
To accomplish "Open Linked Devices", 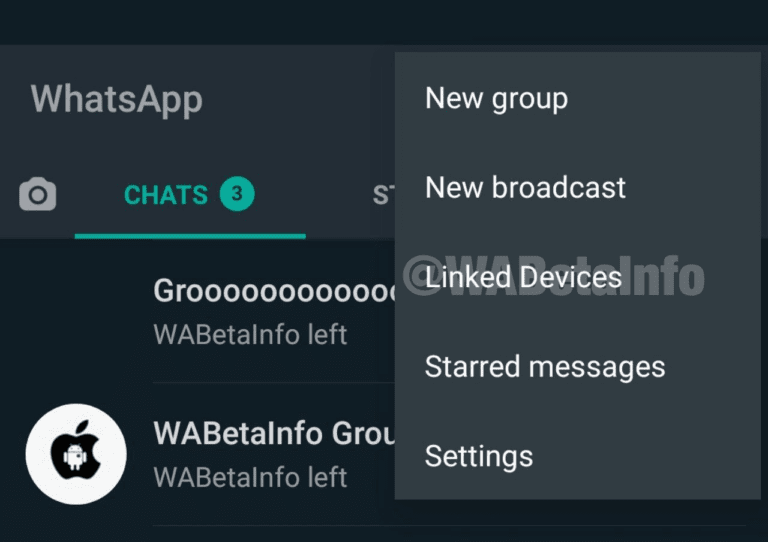I will pyautogui.click(x=522, y=277).
